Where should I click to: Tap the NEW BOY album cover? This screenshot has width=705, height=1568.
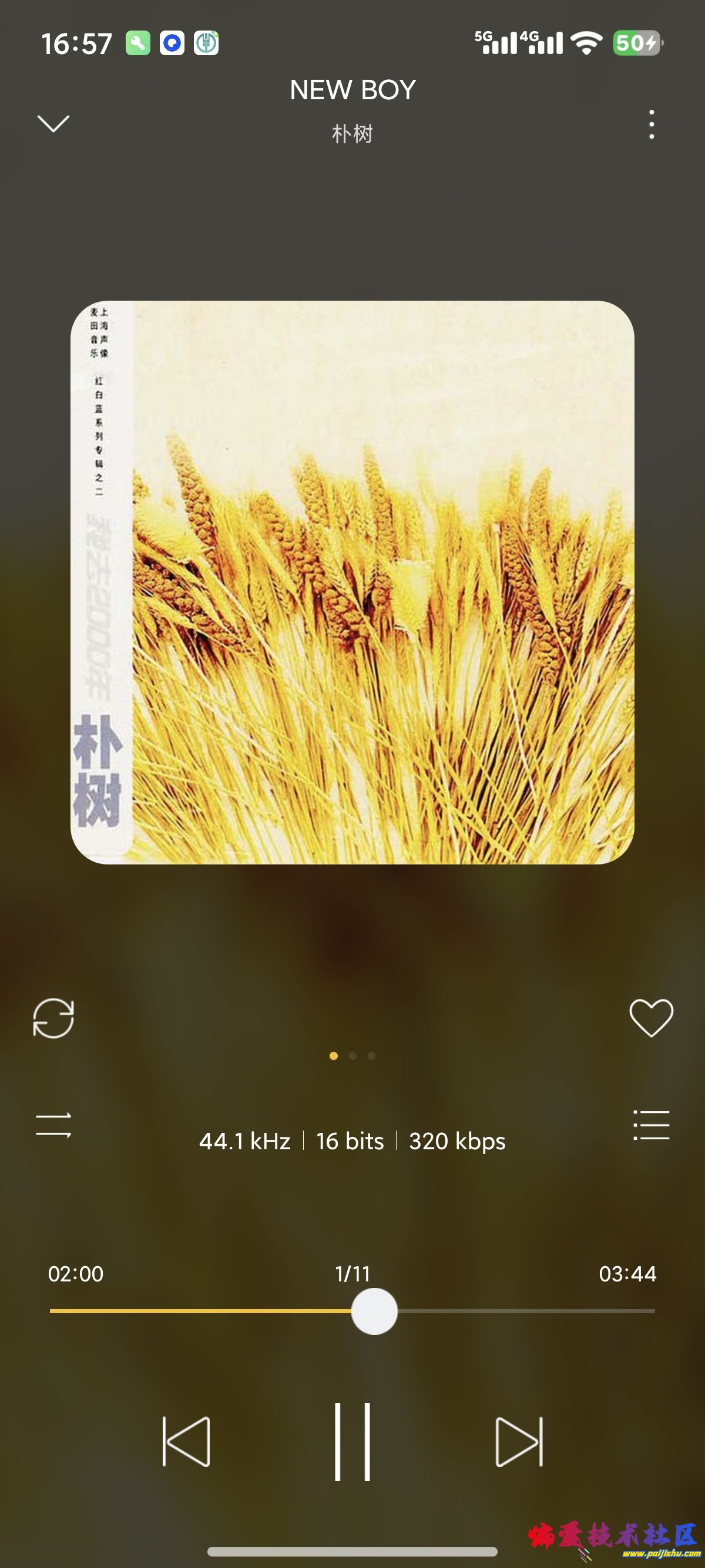click(352, 582)
